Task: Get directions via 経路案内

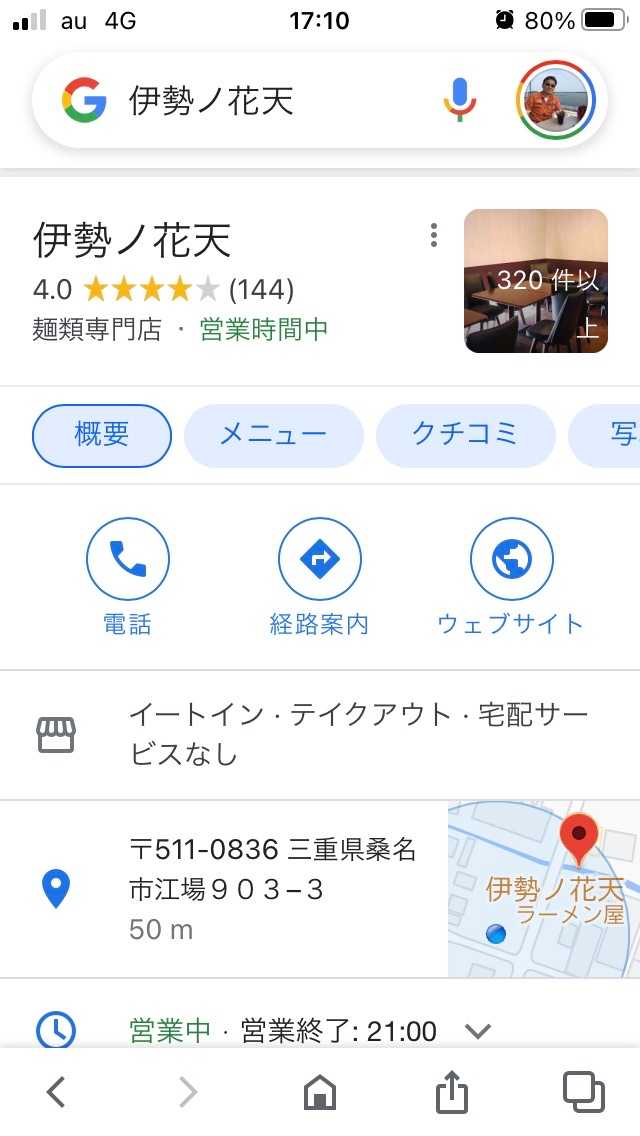Action: [319, 577]
